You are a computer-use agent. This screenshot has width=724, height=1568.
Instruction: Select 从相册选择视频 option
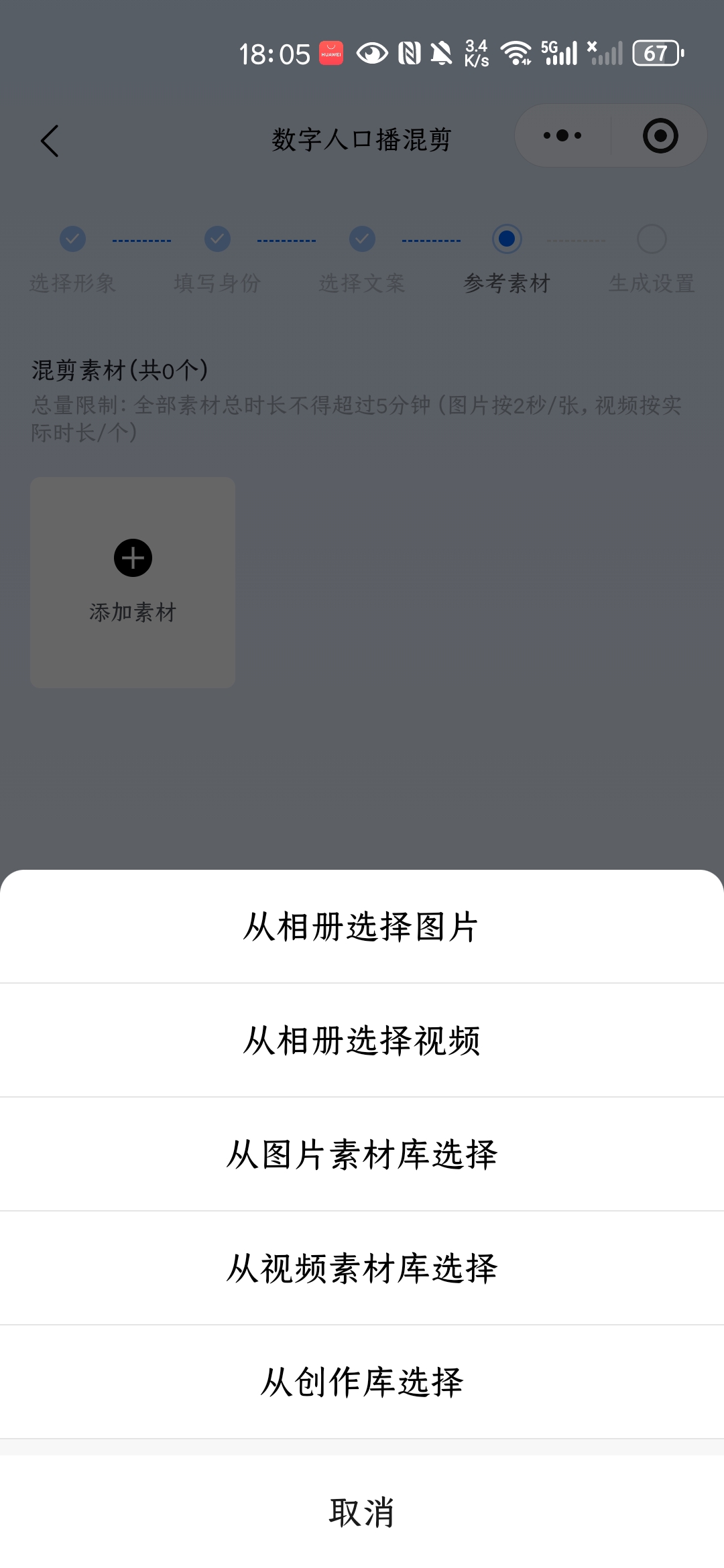pos(362,1041)
